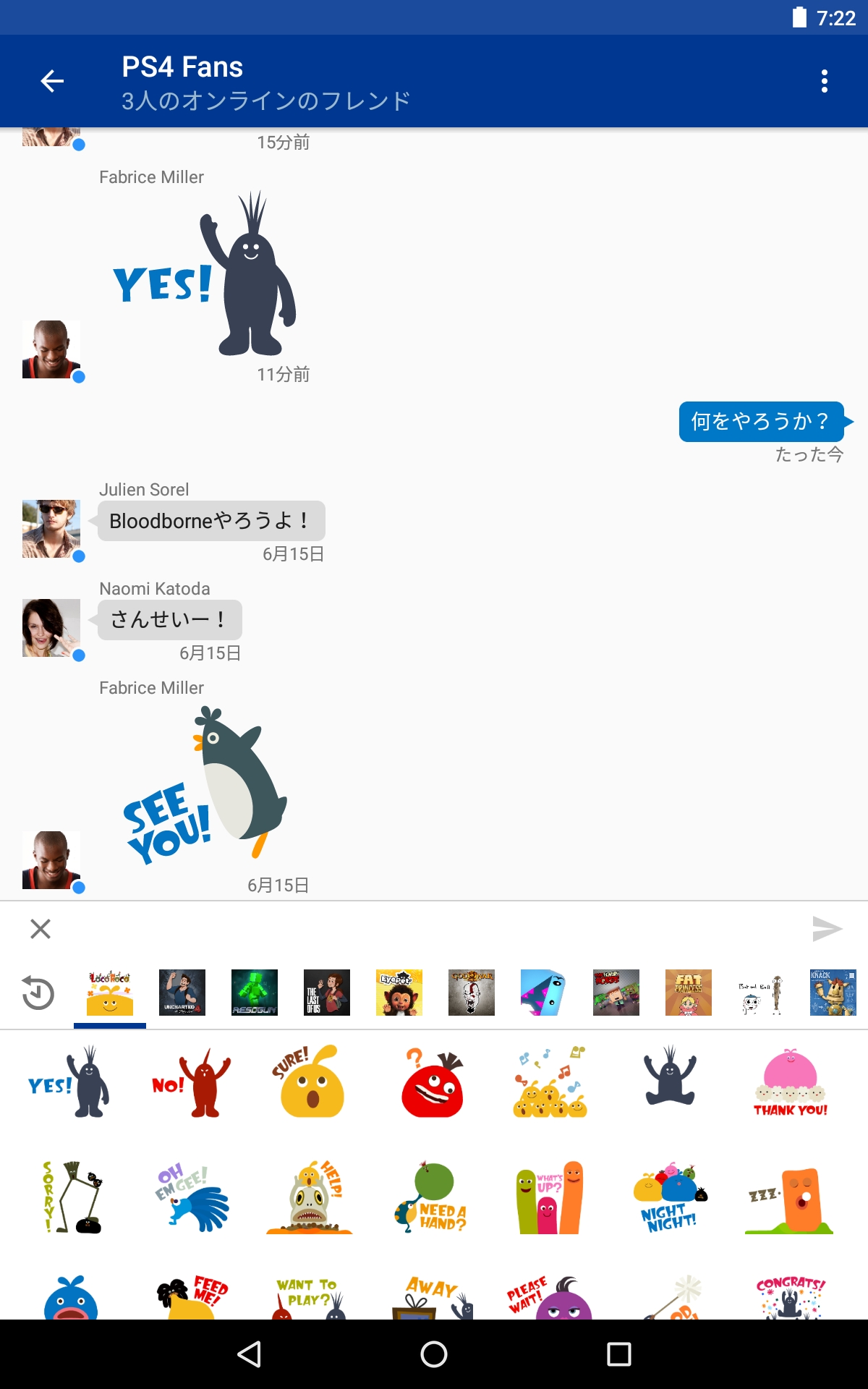
Task: Choose the God of War sticker pack
Action: click(472, 993)
